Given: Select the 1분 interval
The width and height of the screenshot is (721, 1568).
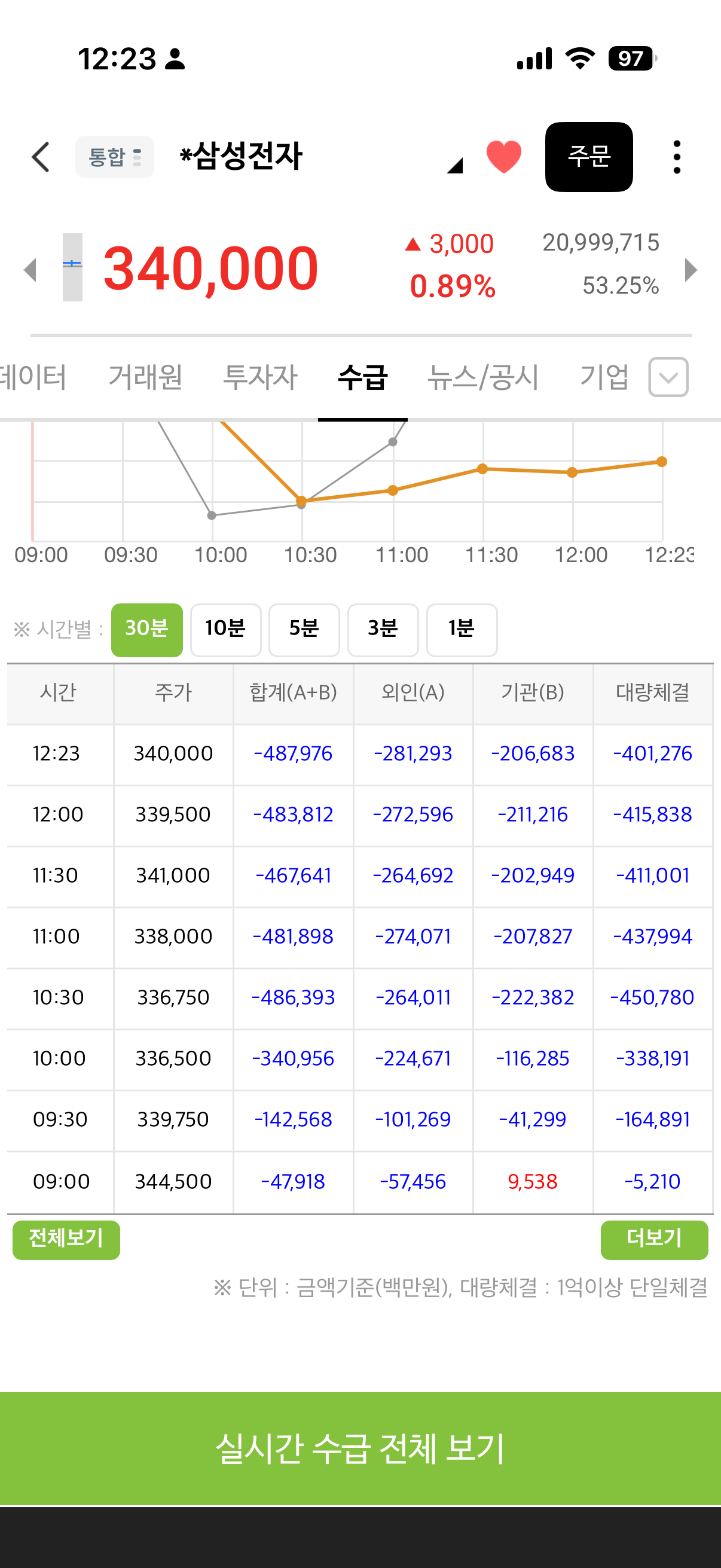Looking at the screenshot, I should [x=462, y=629].
